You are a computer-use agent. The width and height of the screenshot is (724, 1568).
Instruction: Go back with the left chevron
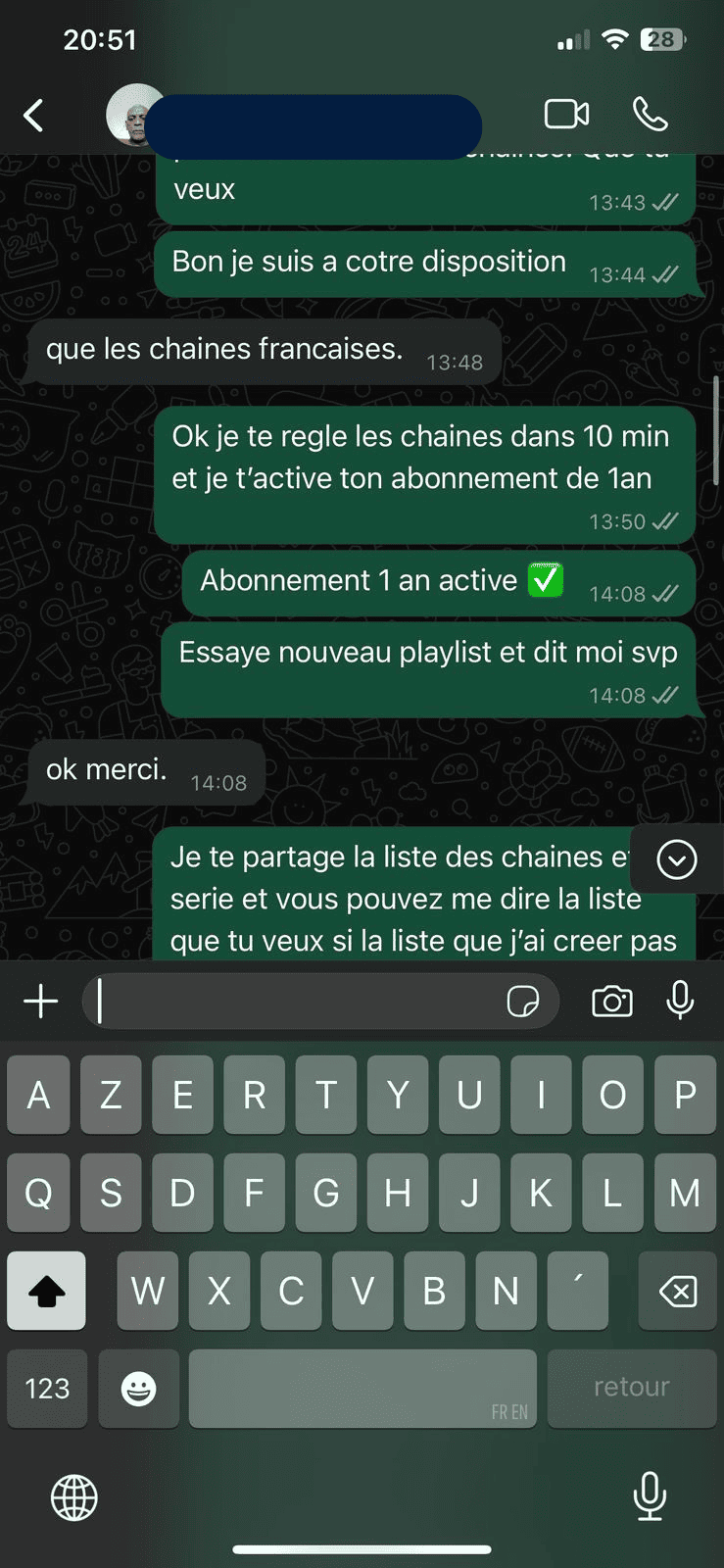pos(32,115)
